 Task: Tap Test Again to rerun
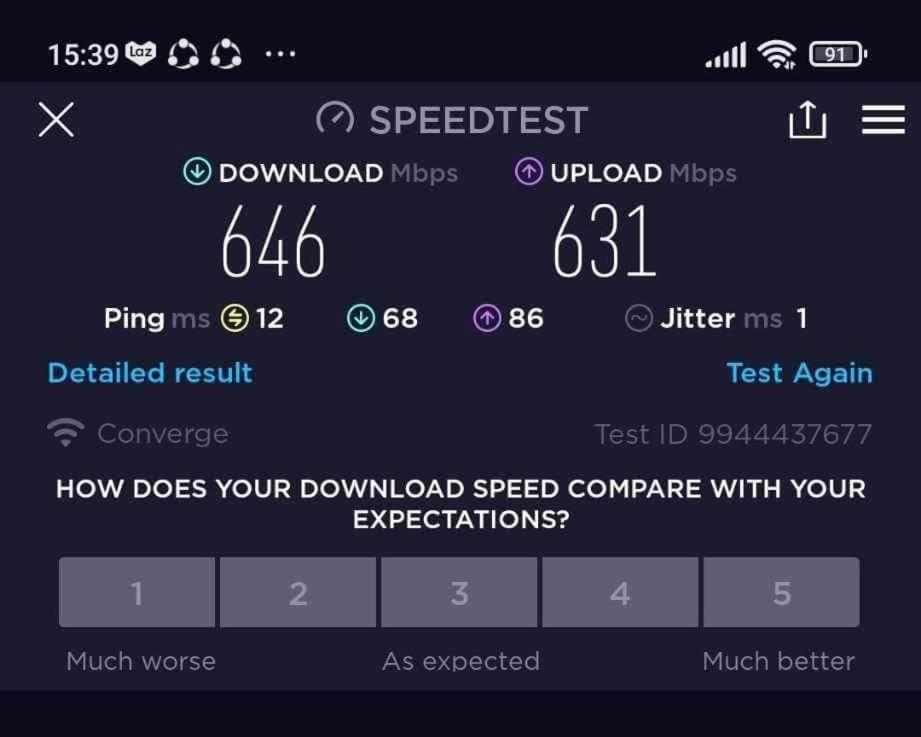coord(799,373)
